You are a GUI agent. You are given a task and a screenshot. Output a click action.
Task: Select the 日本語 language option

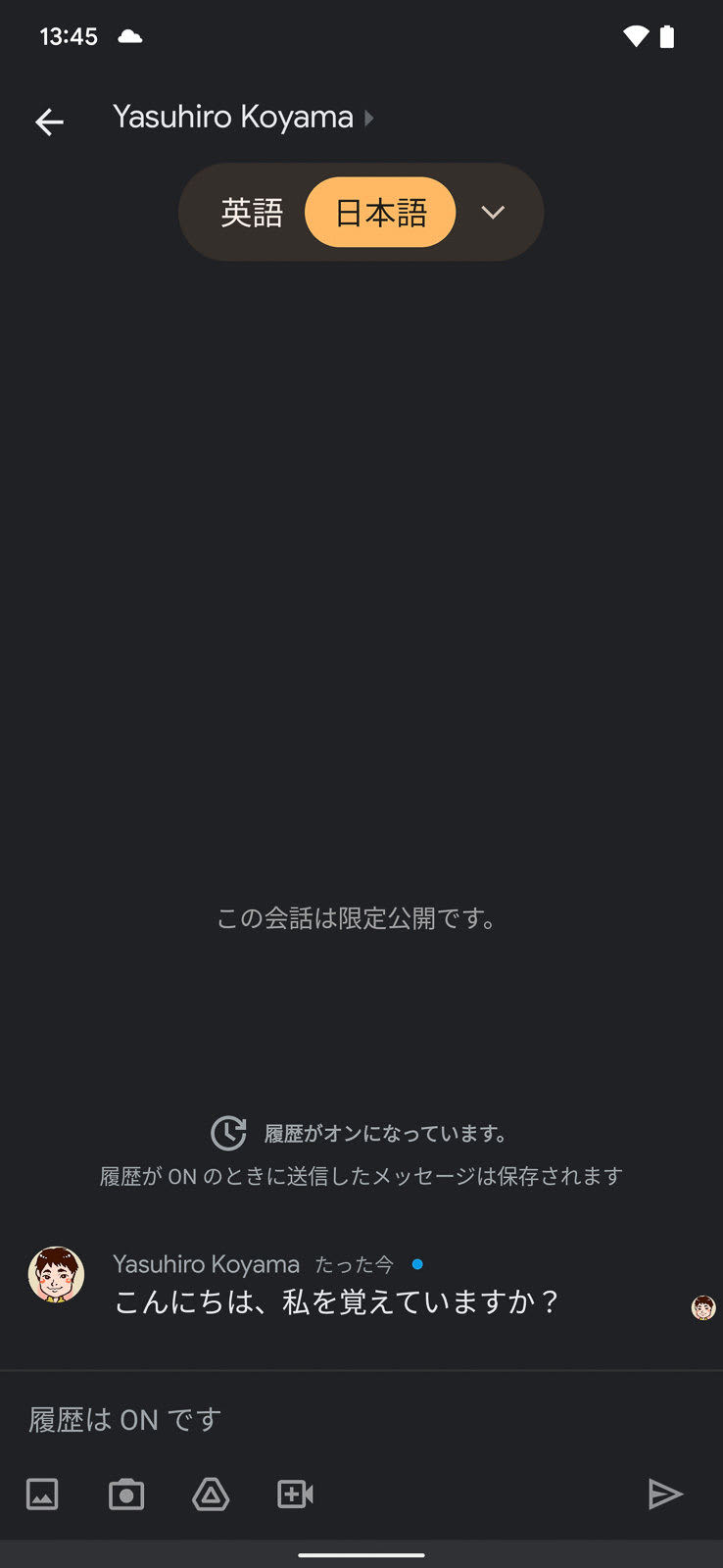tap(380, 213)
